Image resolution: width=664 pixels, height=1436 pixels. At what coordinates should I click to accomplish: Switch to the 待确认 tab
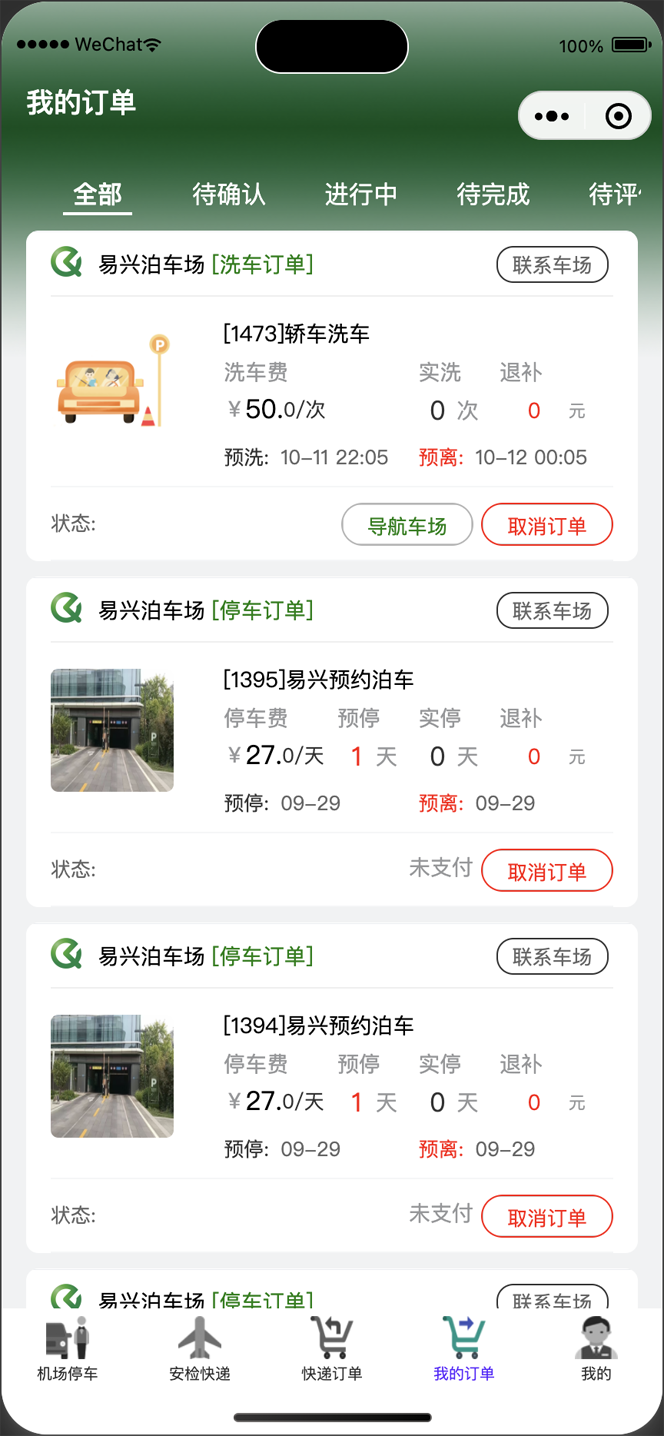(229, 194)
